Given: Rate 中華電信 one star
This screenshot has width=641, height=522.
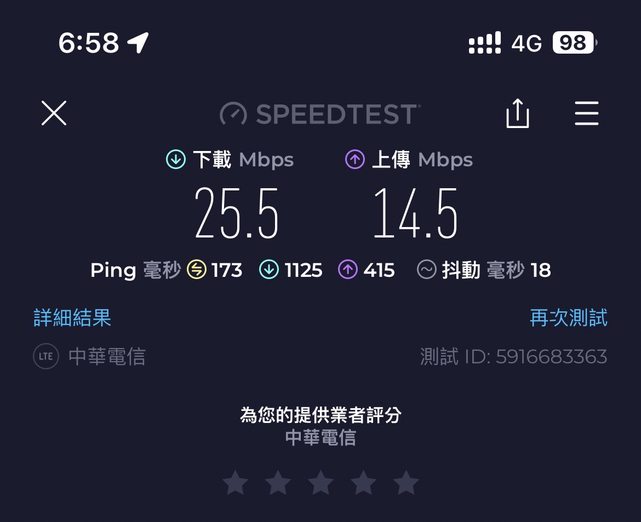Looking at the screenshot, I should 235,484.
